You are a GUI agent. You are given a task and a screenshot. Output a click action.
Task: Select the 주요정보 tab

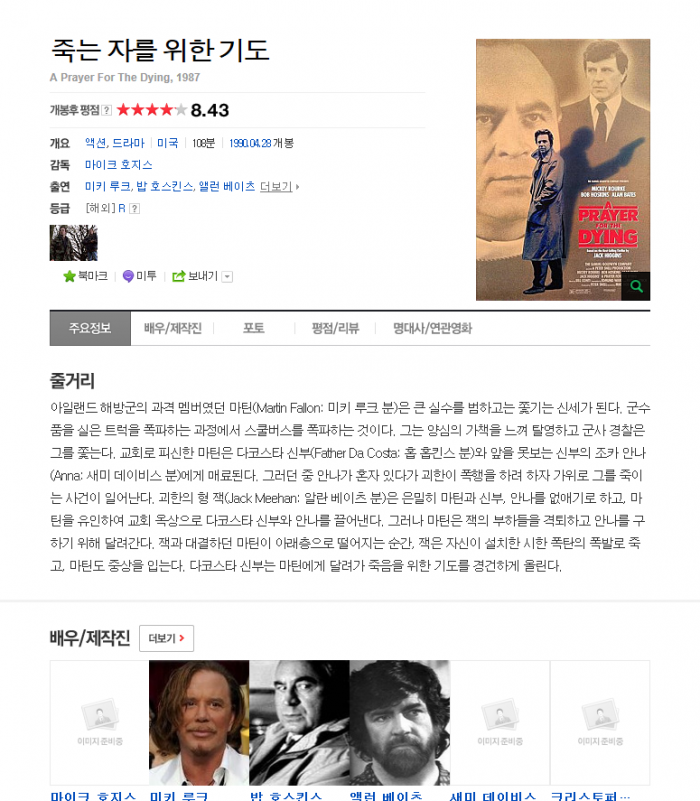click(90, 328)
